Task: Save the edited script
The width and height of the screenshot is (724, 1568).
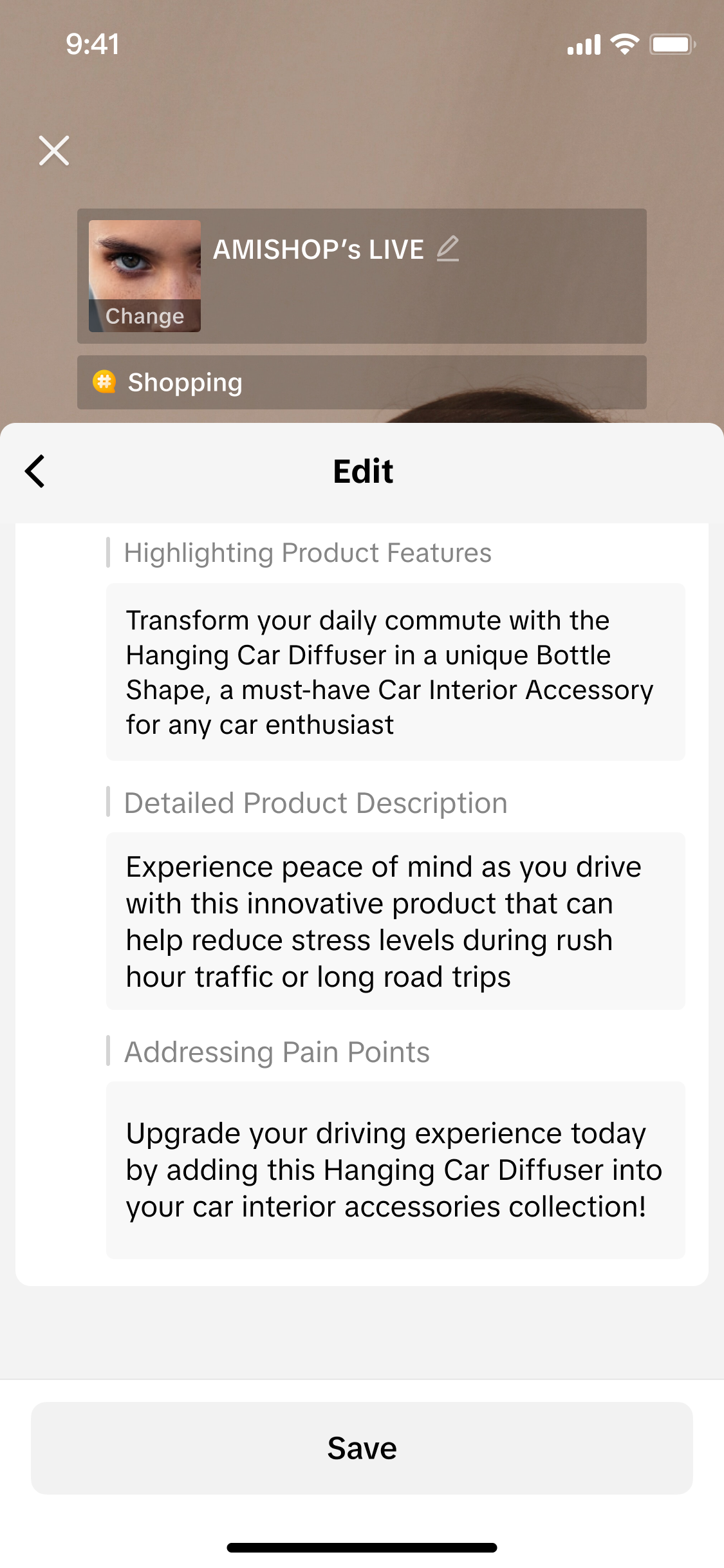Action: click(362, 1448)
